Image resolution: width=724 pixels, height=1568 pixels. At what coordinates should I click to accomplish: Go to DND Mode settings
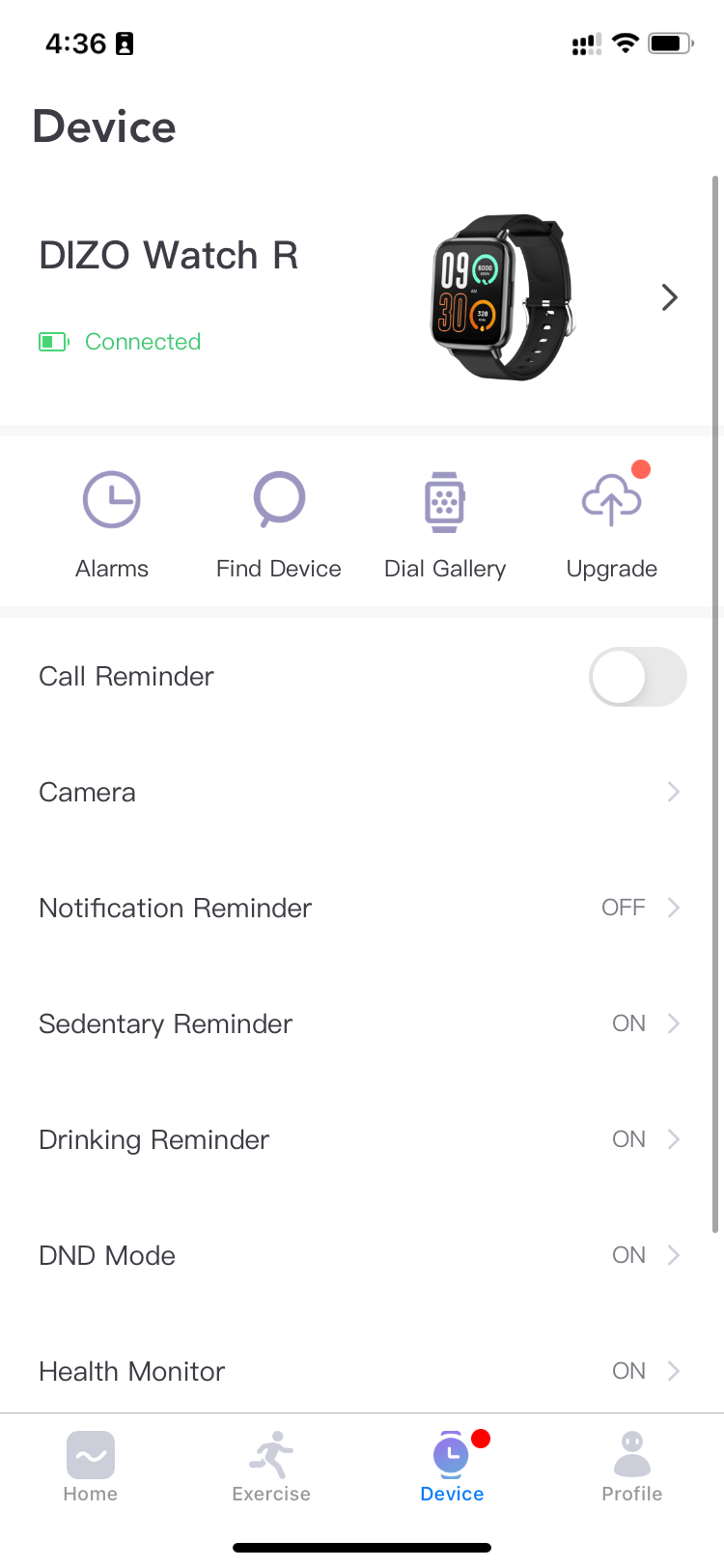(361, 1256)
